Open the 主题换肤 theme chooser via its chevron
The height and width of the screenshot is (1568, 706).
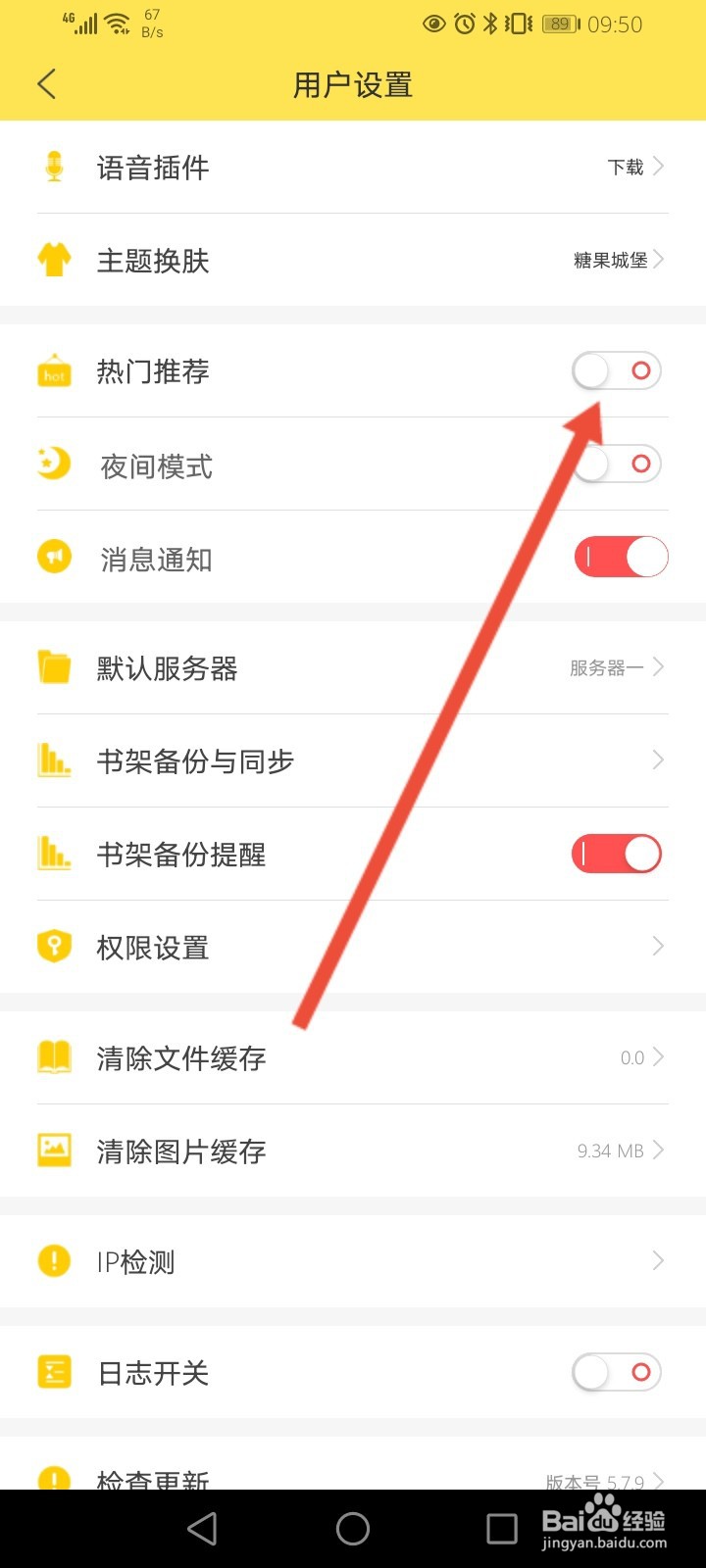pyautogui.click(x=661, y=260)
